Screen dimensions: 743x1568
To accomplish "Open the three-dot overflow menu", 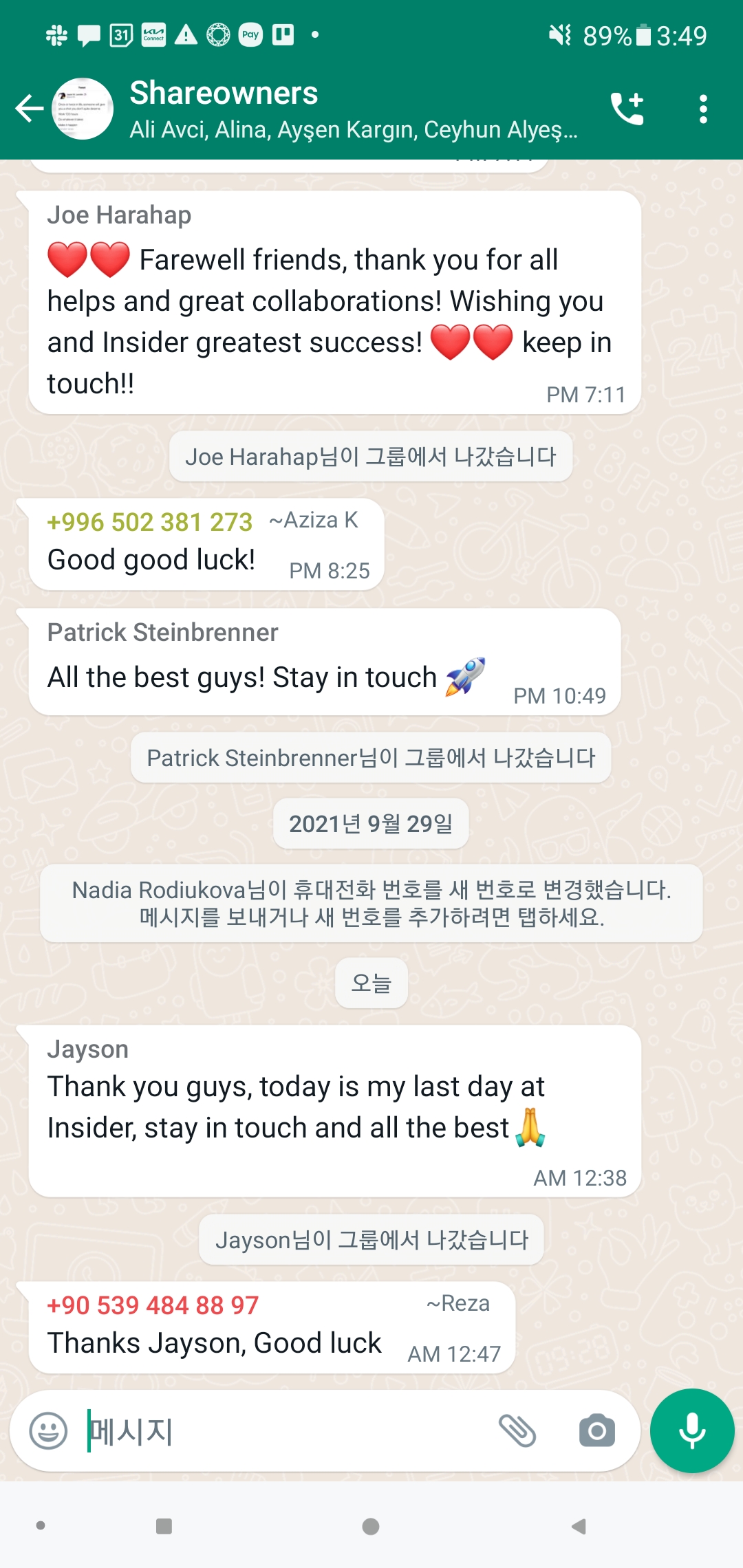I will click(702, 109).
